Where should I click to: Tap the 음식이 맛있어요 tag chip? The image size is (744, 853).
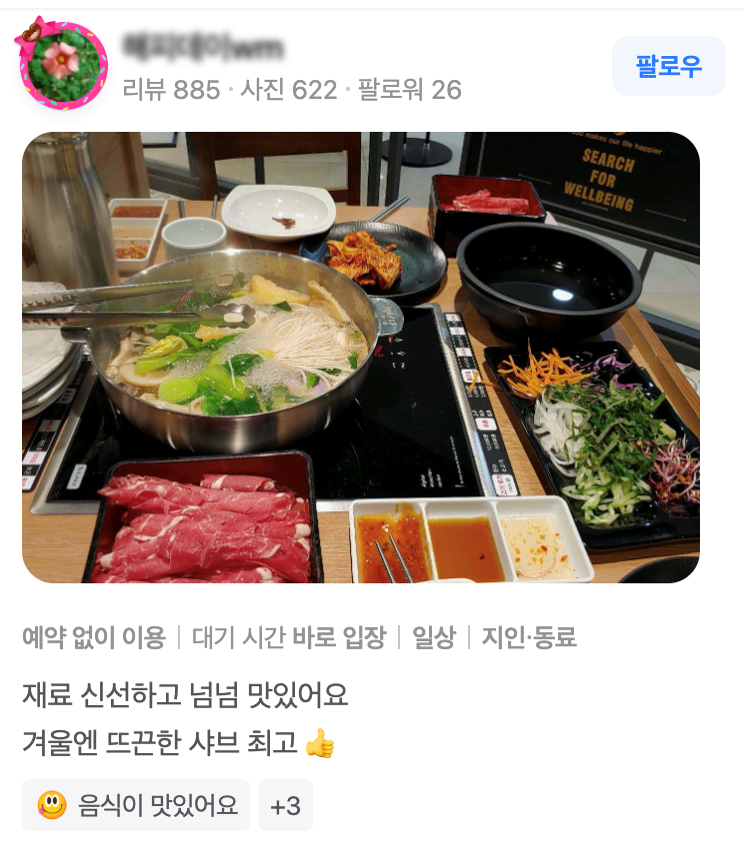(136, 805)
